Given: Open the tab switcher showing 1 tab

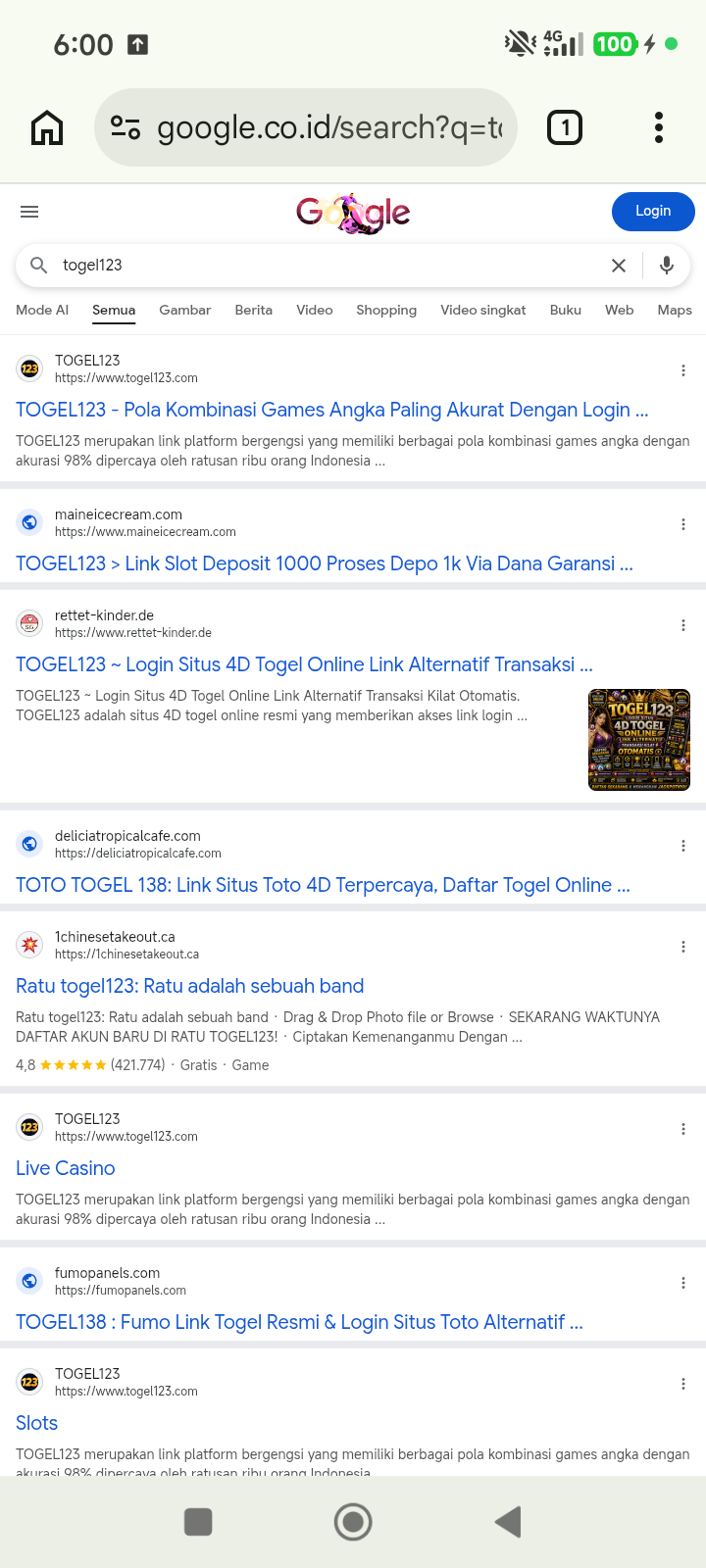Looking at the screenshot, I should coord(564,127).
